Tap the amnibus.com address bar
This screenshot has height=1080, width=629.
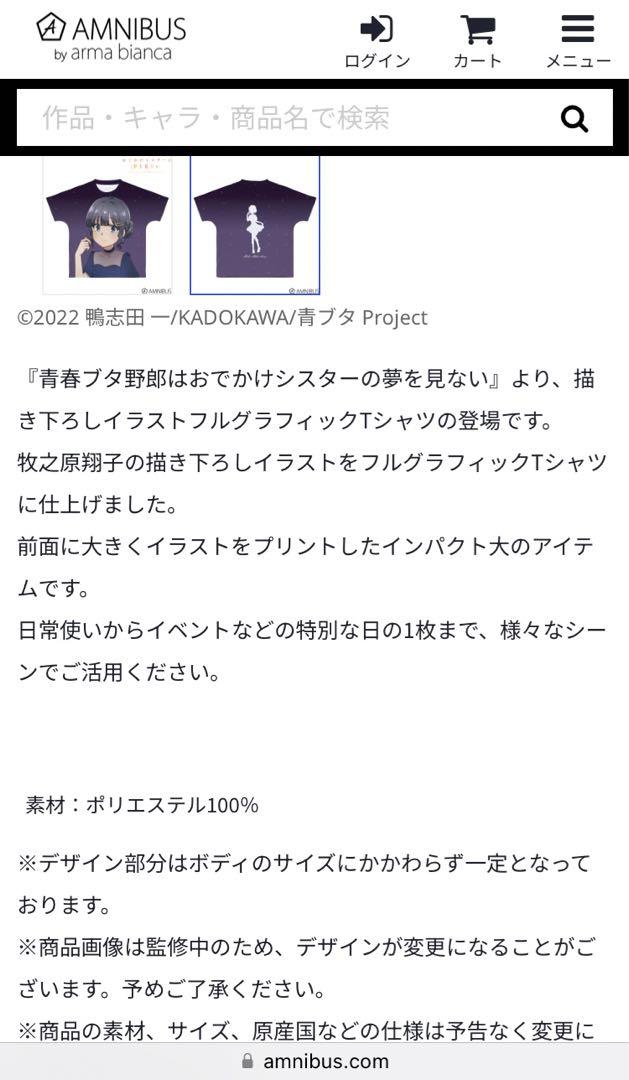pyautogui.click(x=314, y=1061)
